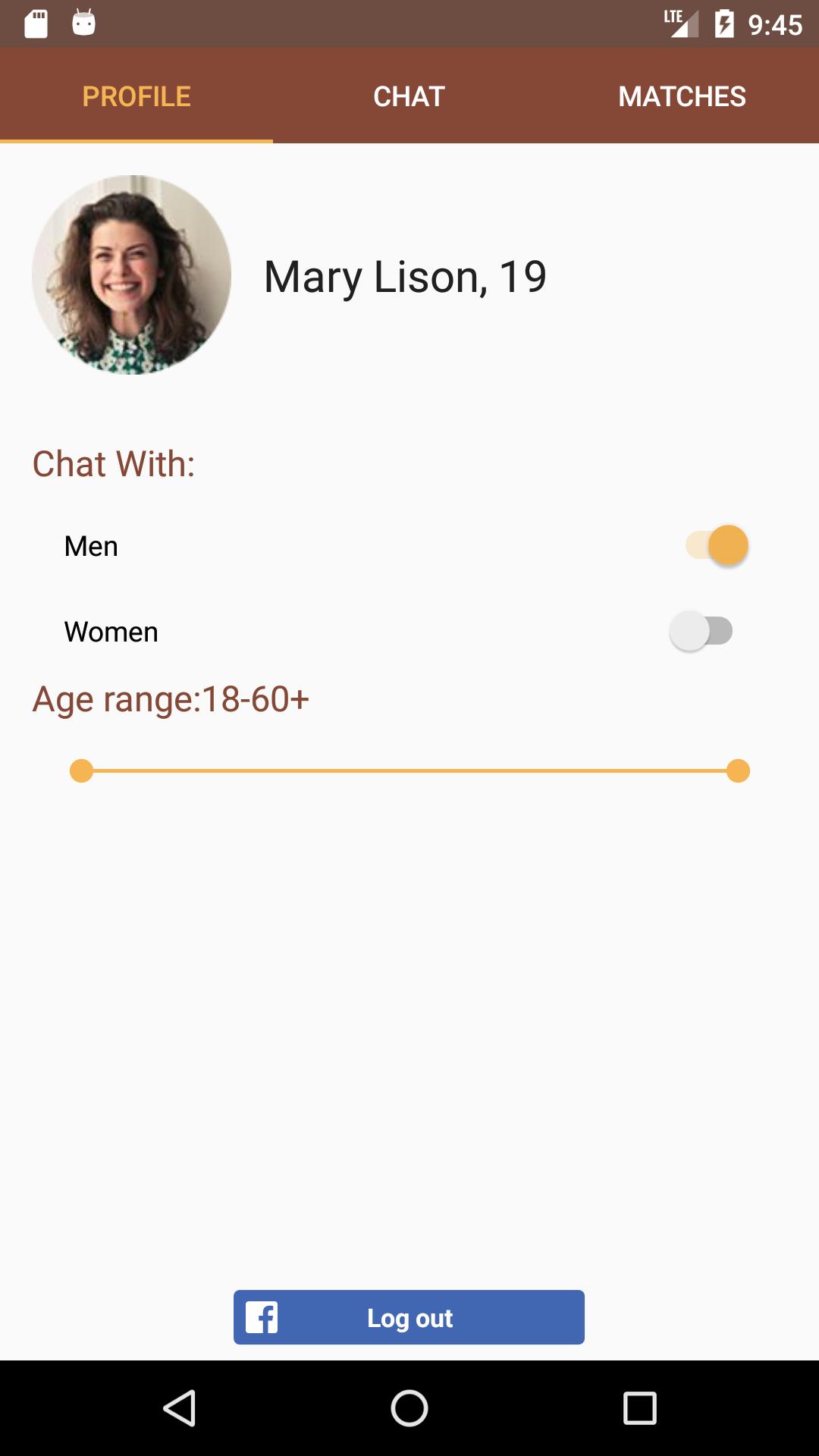
Task: Tap the charging battery icon
Action: point(726,23)
